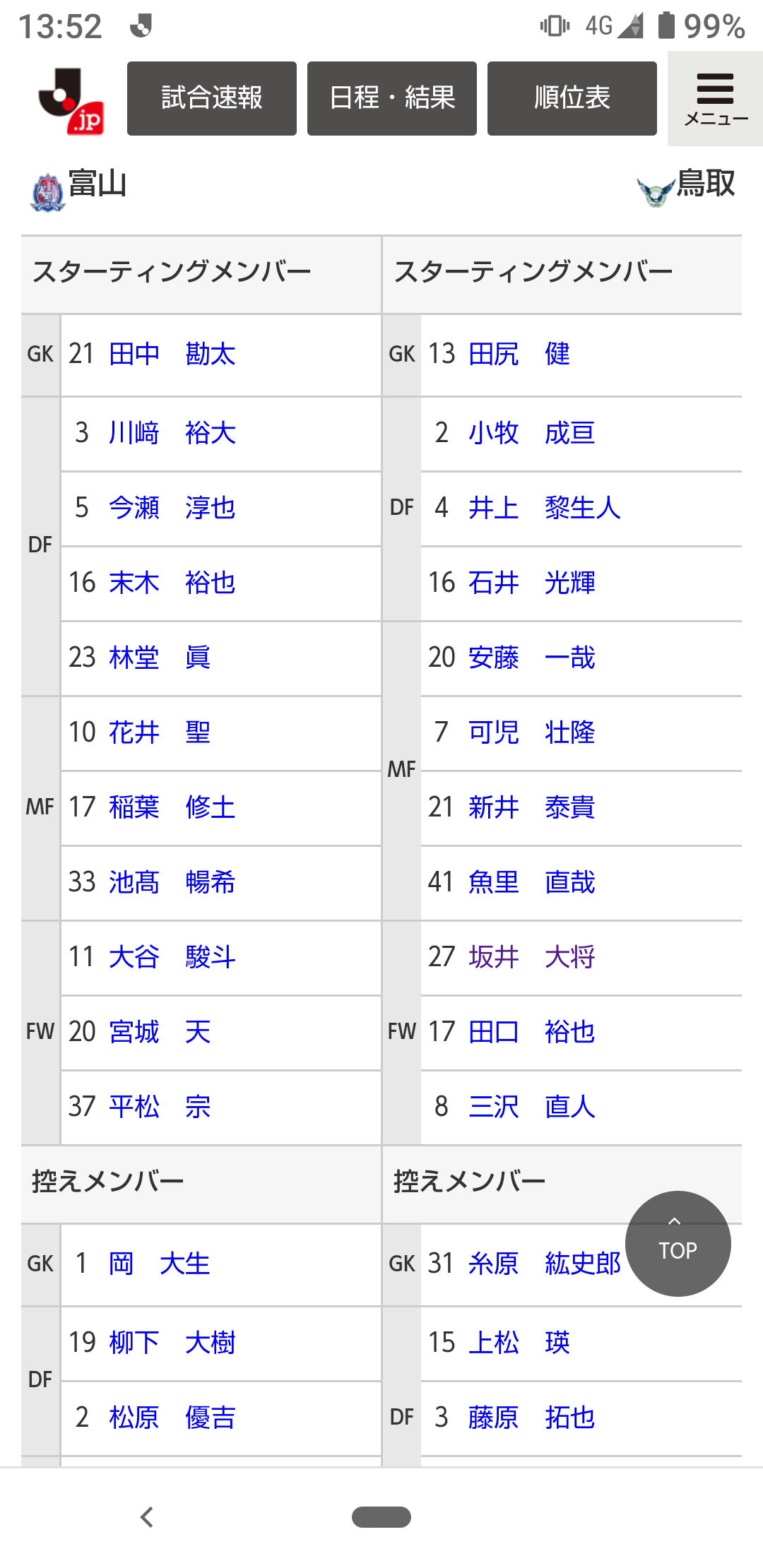Open 花井 聖 player link
The height and width of the screenshot is (1568, 763).
160,732
